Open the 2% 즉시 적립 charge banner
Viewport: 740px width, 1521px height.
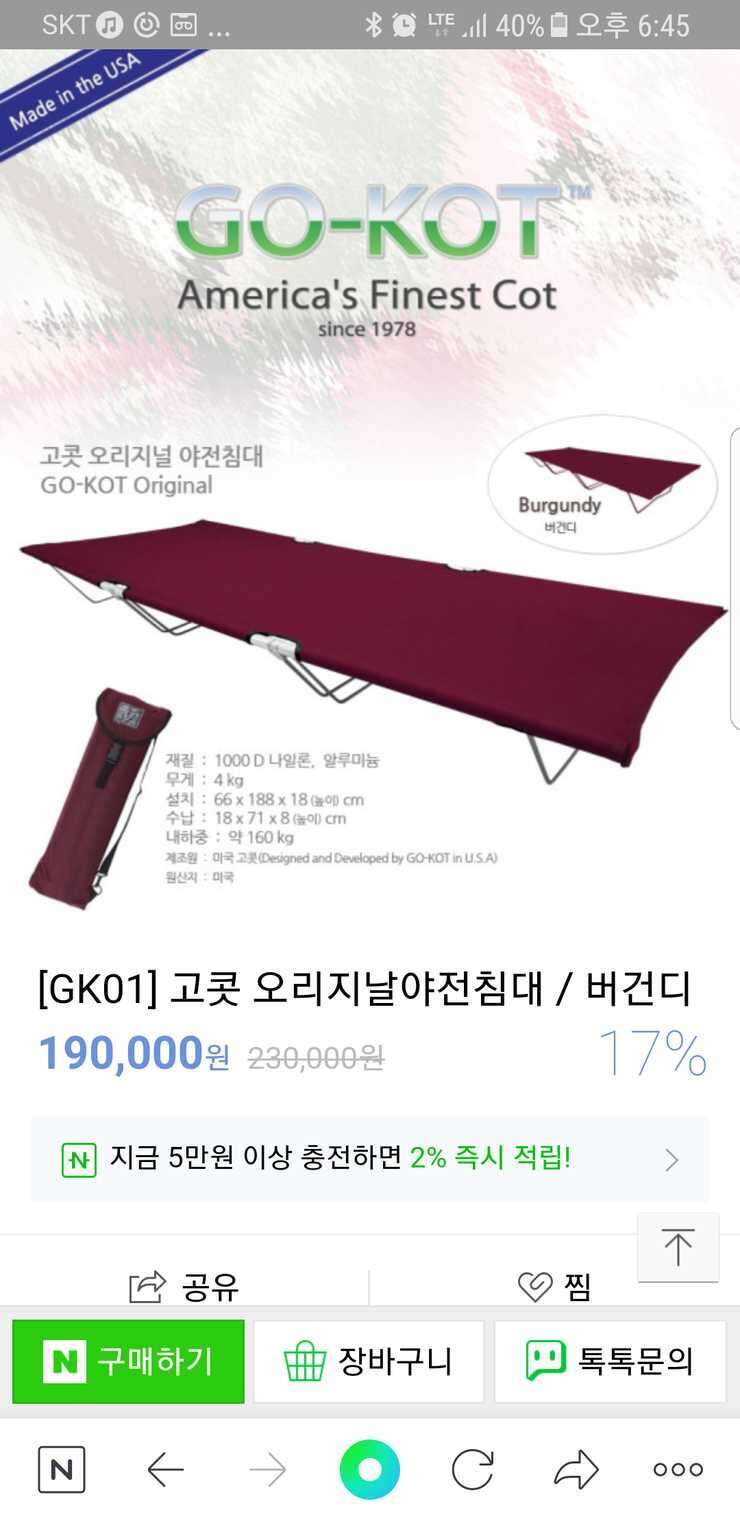pos(369,1159)
